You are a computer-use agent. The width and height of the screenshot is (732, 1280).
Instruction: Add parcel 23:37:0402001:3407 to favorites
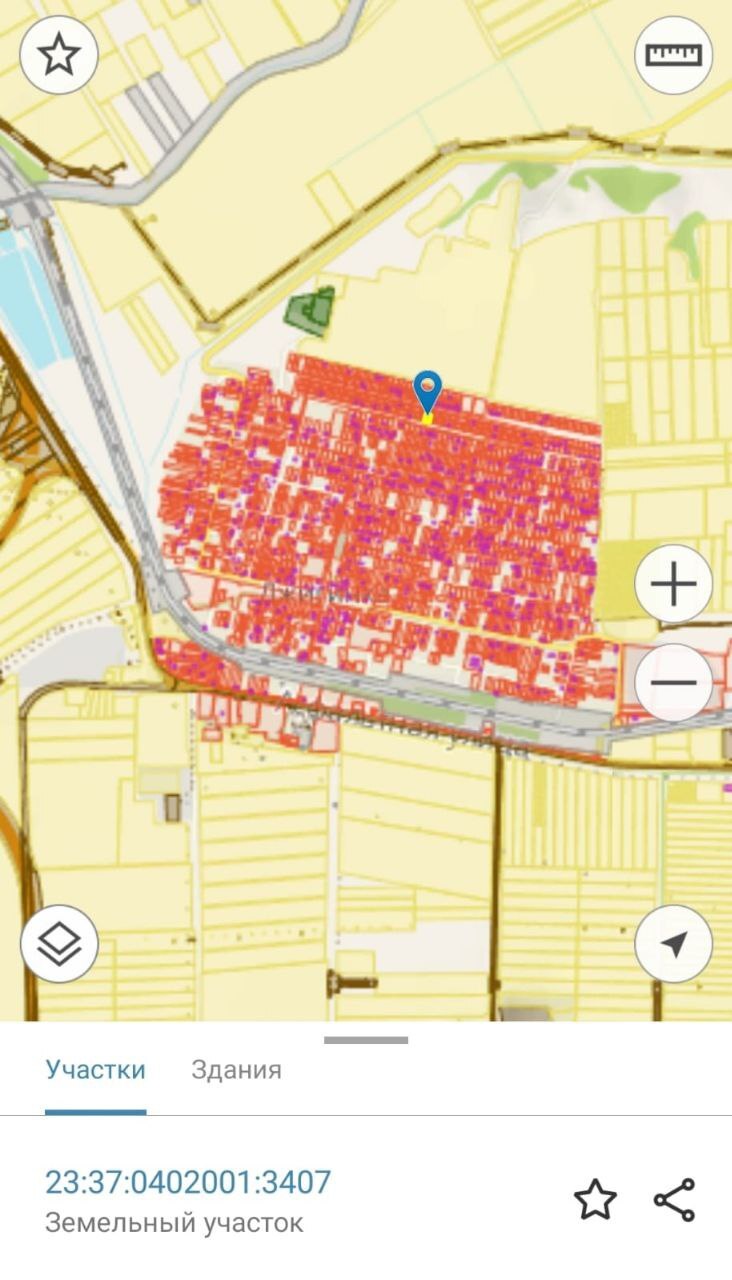click(x=595, y=1199)
